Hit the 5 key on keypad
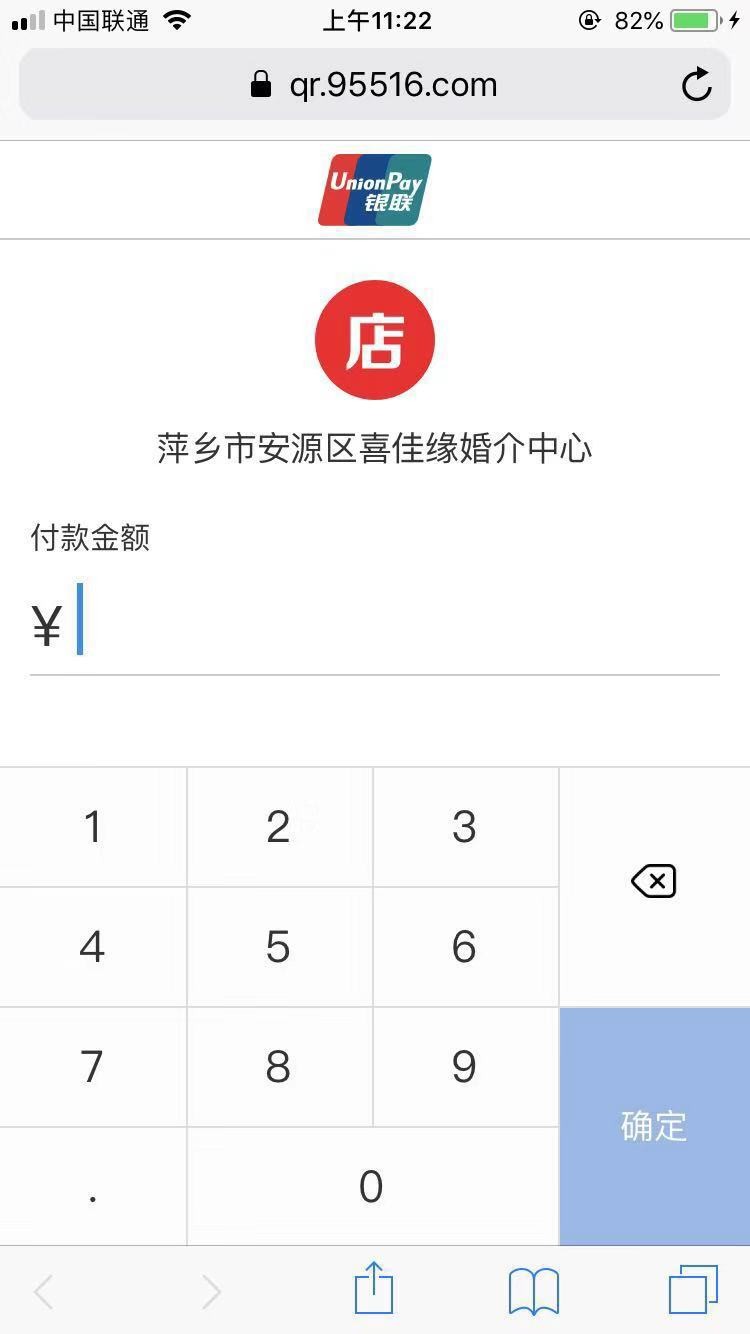The width and height of the screenshot is (750, 1334). (279, 947)
